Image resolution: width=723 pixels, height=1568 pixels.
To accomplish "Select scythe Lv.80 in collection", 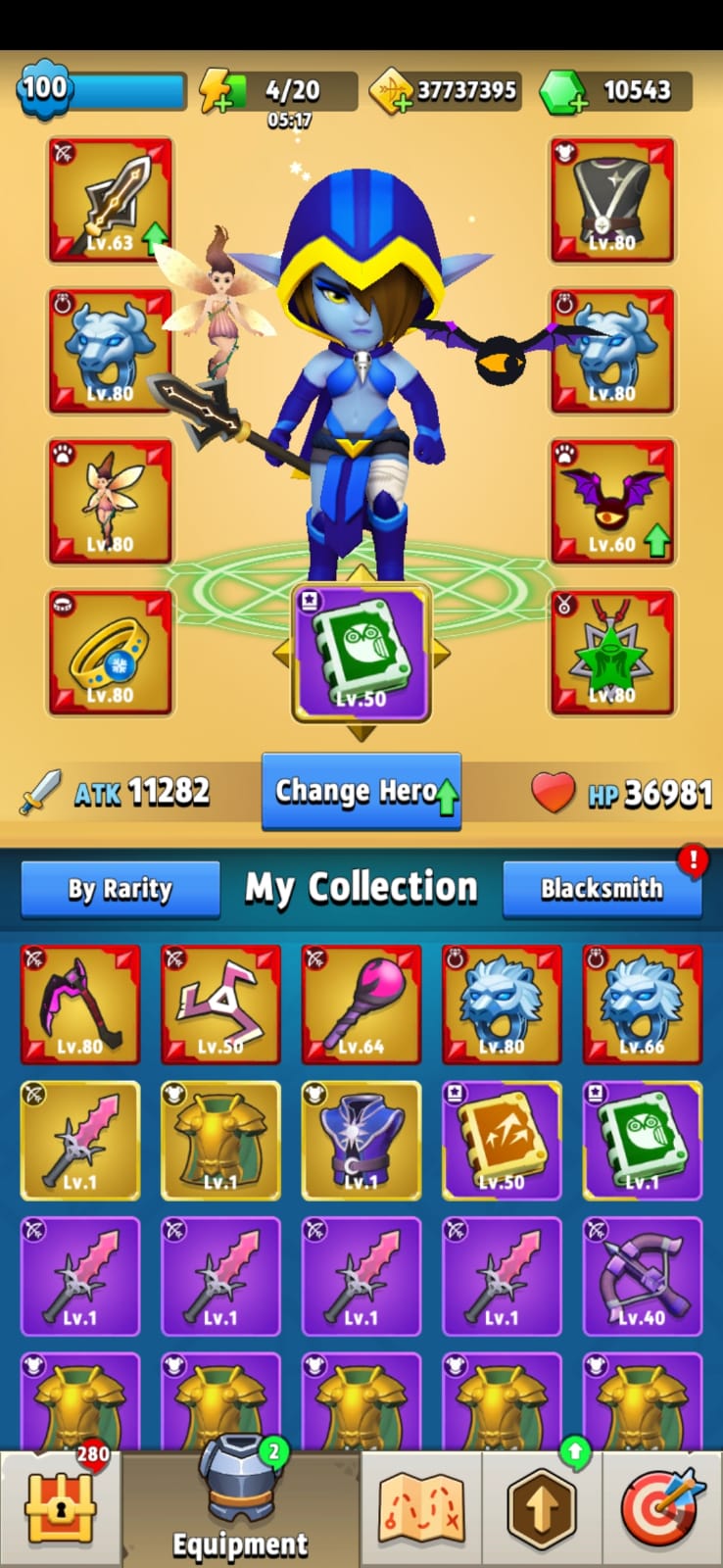I will 80,1004.
